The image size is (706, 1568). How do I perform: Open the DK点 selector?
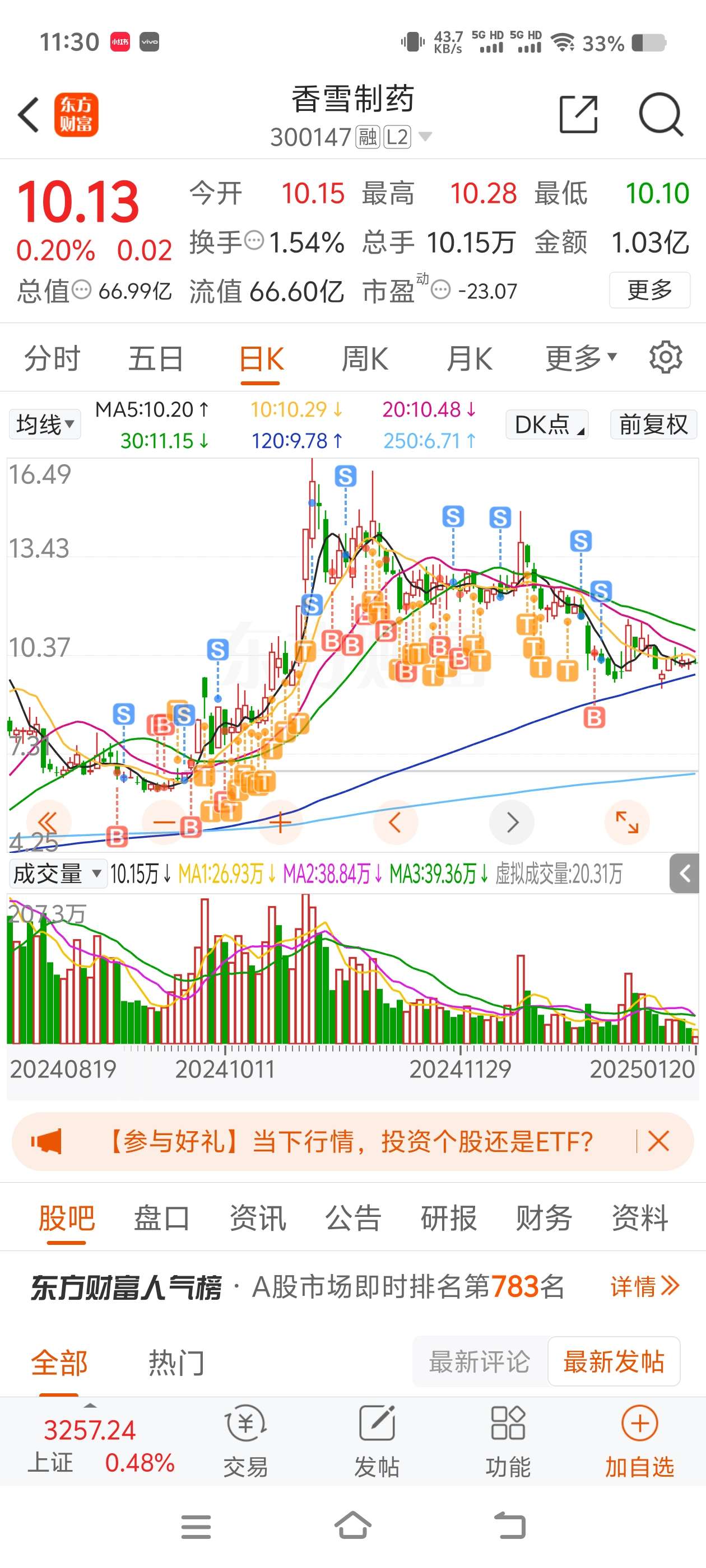pos(547,424)
